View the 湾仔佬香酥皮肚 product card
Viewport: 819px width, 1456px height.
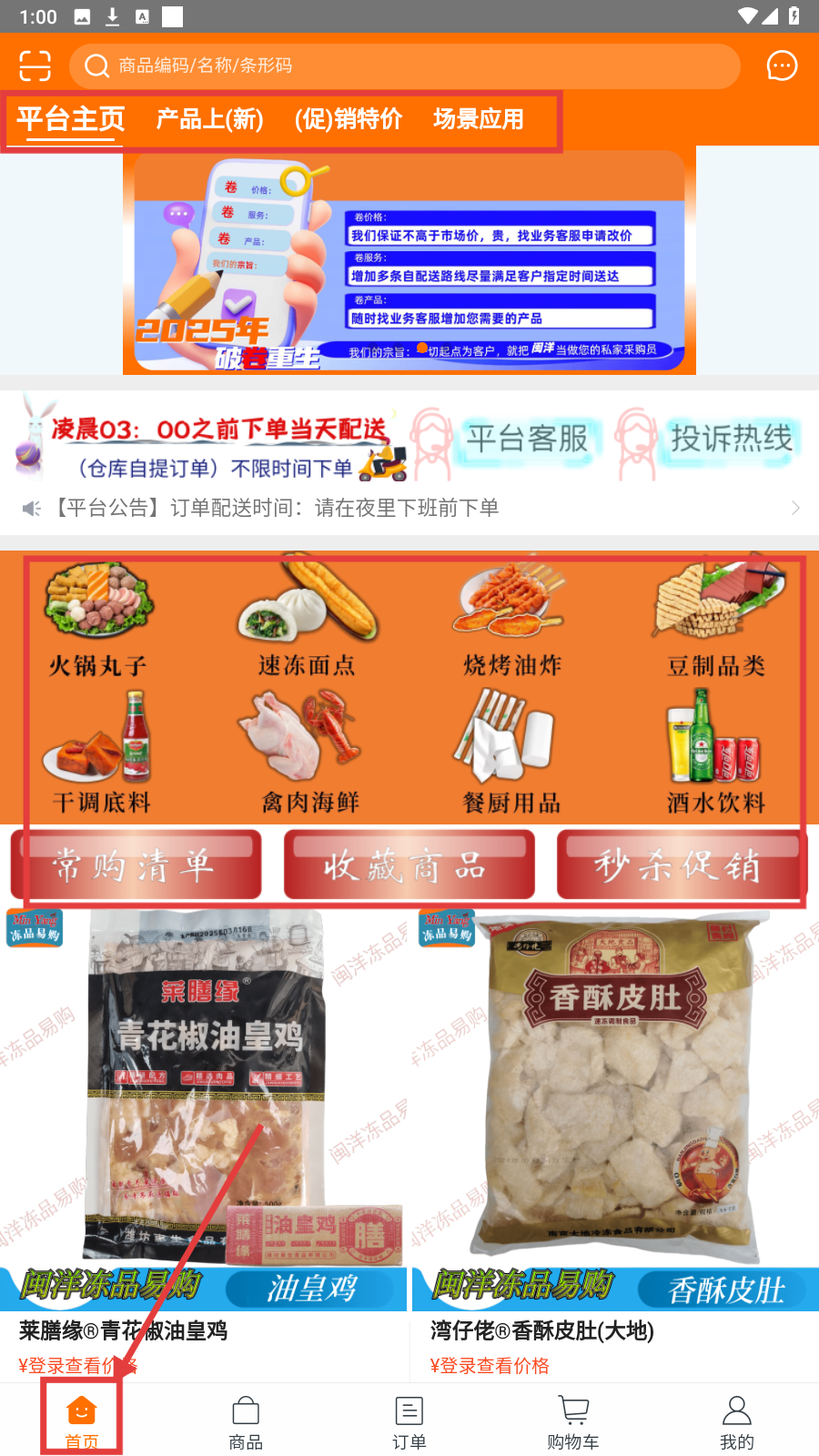pyautogui.click(x=615, y=1137)
